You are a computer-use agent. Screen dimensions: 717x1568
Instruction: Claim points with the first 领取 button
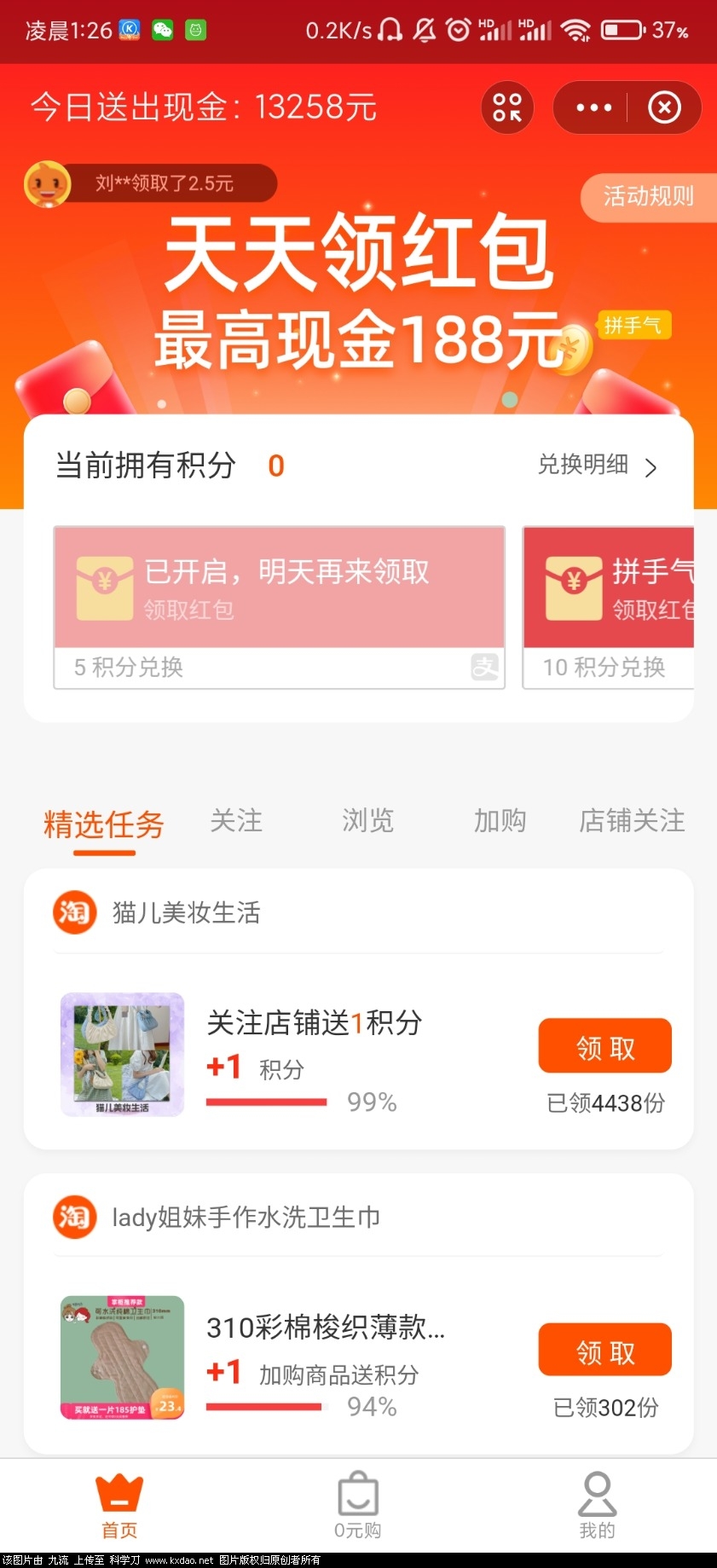pyautogui.click(x=604, y=1045)
